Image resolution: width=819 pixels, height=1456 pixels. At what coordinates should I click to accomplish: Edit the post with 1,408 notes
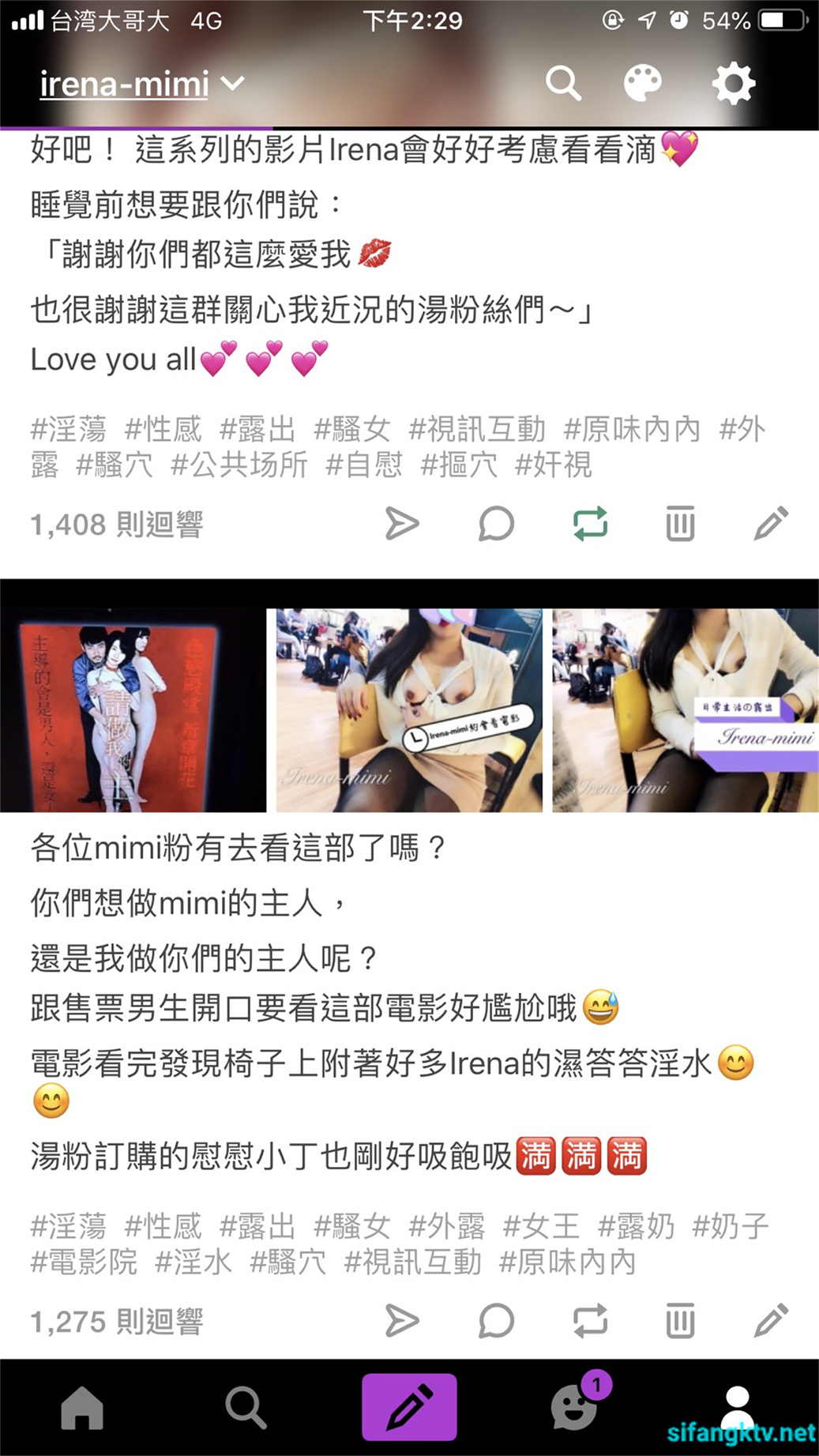[x=771, y=524]
